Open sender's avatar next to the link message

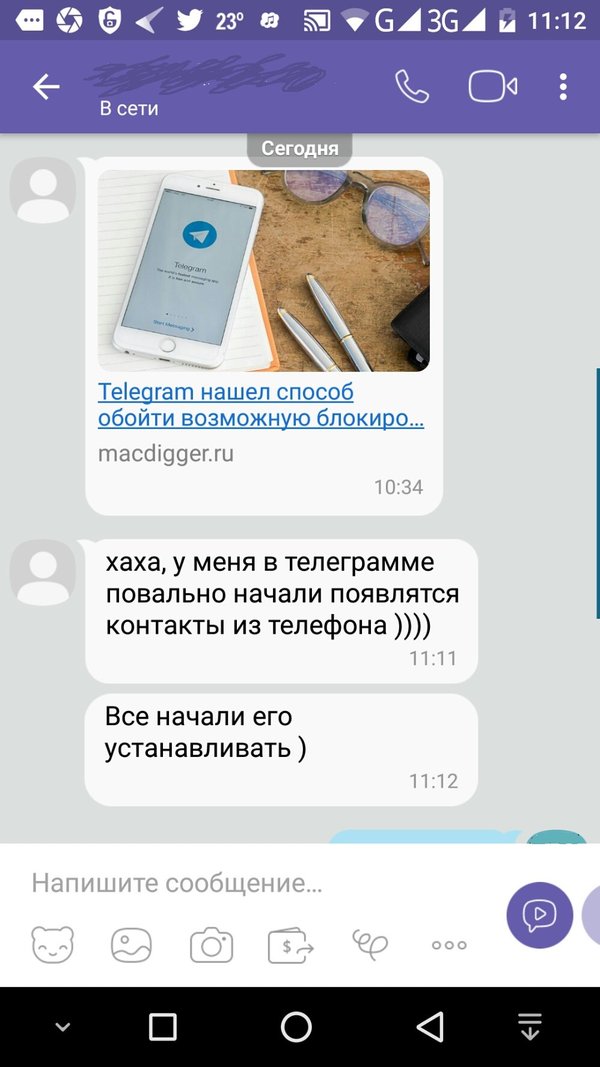coord(43,190)
